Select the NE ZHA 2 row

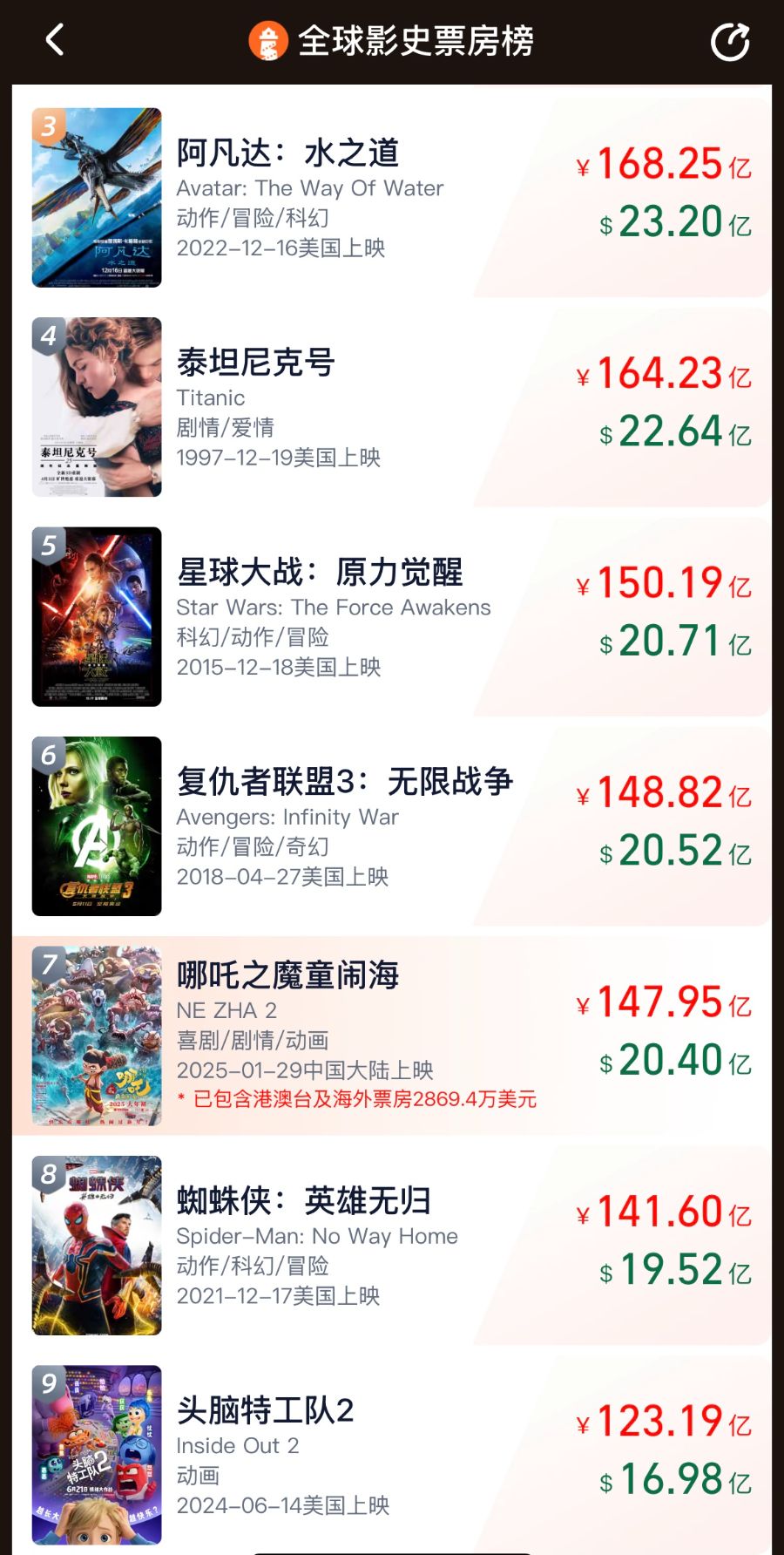click(392, 1036)
